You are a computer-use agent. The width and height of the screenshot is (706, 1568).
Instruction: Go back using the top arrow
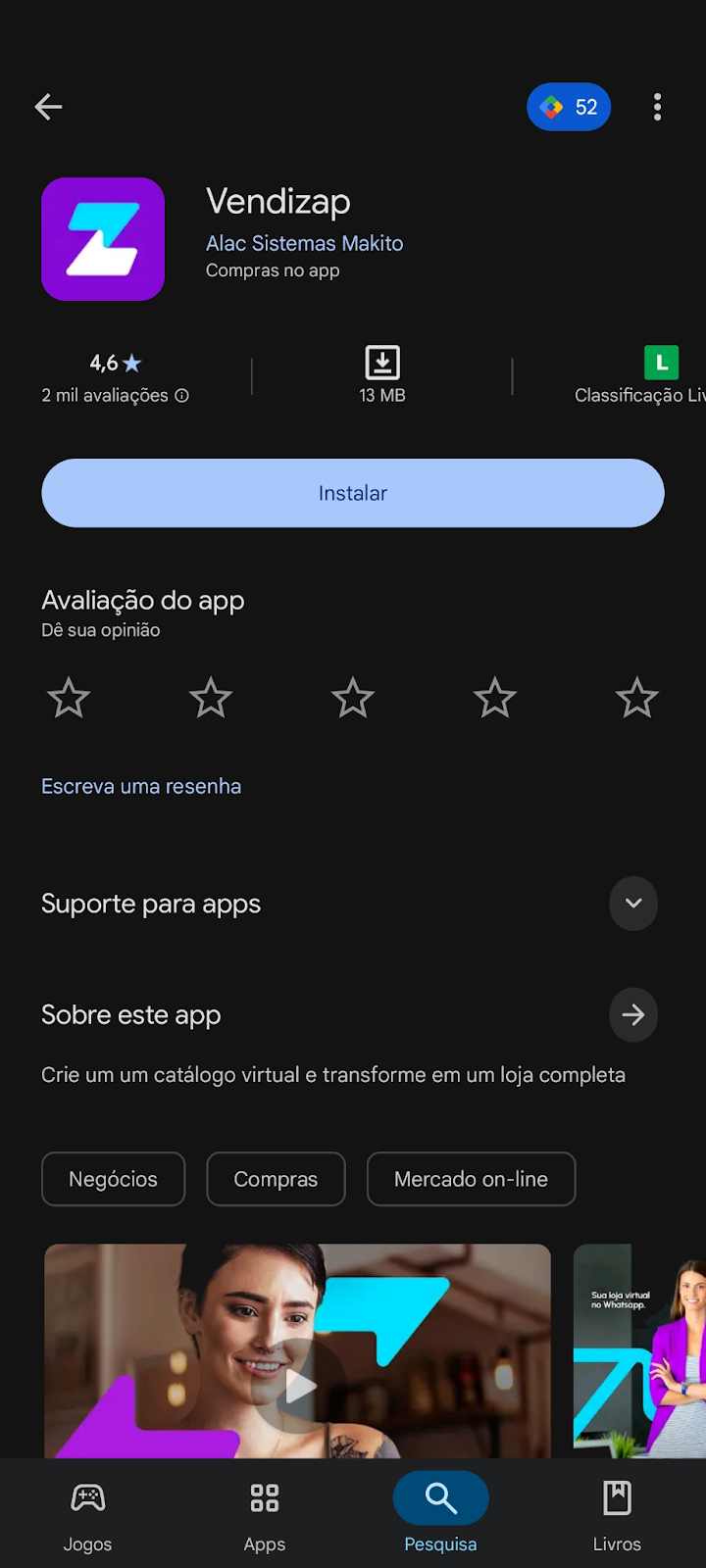(x=48, y=107)
